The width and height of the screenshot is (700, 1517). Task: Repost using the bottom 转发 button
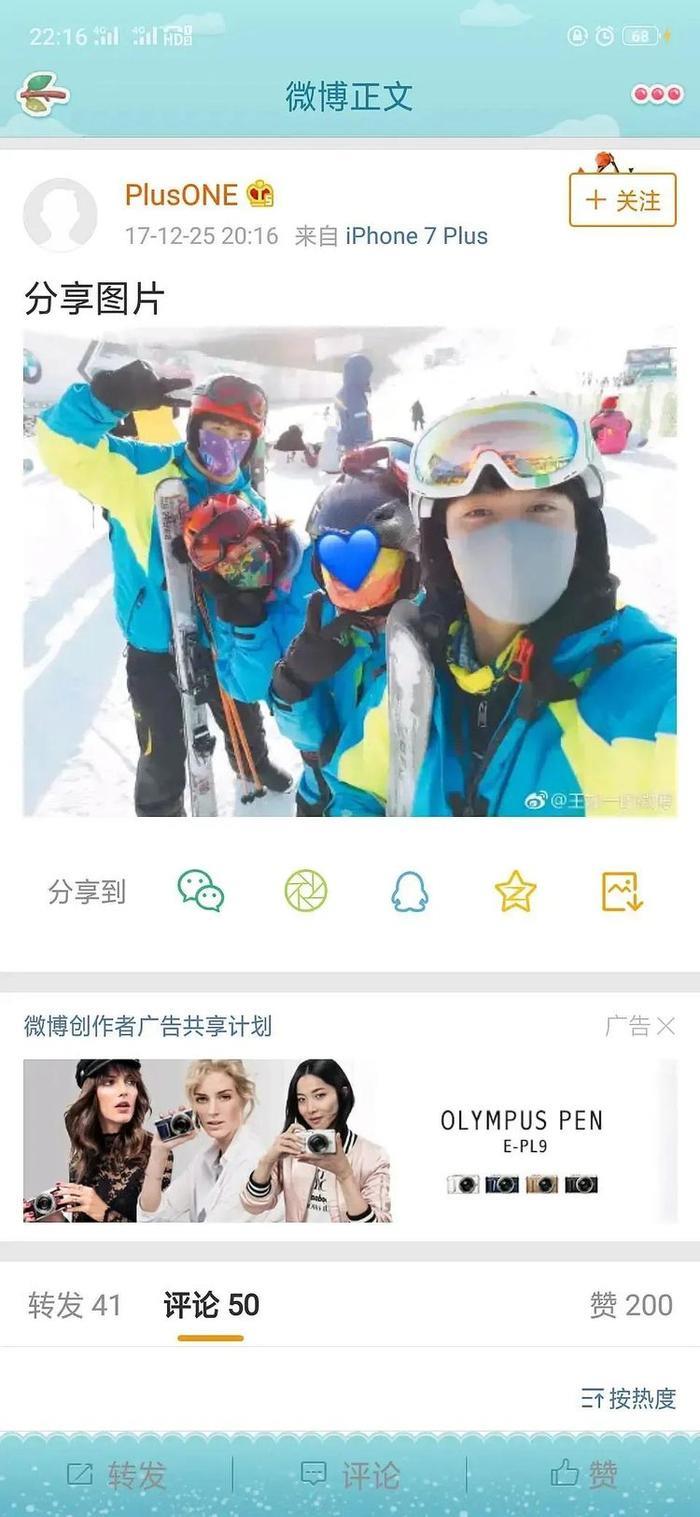pyautogui.click(x=116, y=1474)
